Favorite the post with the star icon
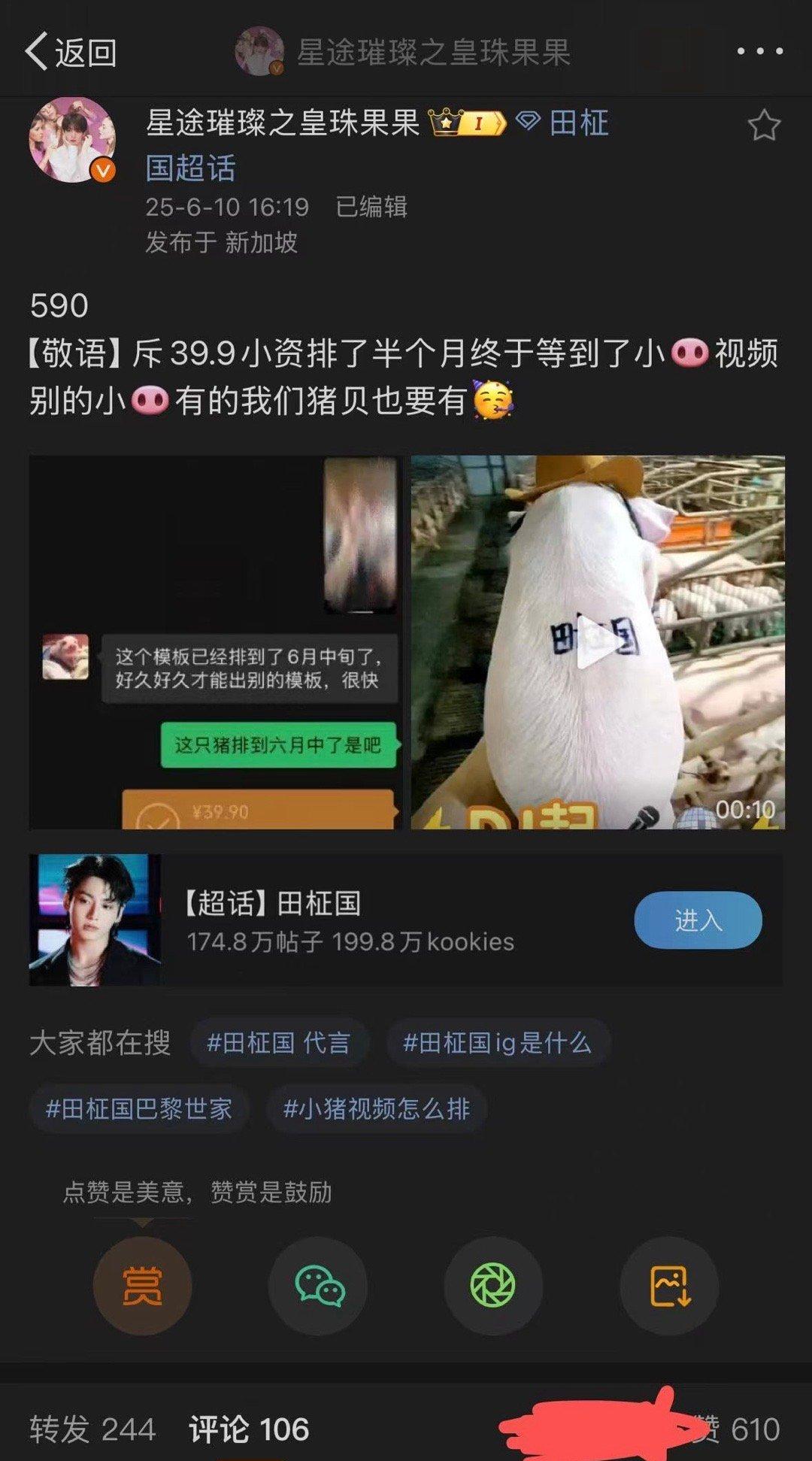 [x=764, y=126]
